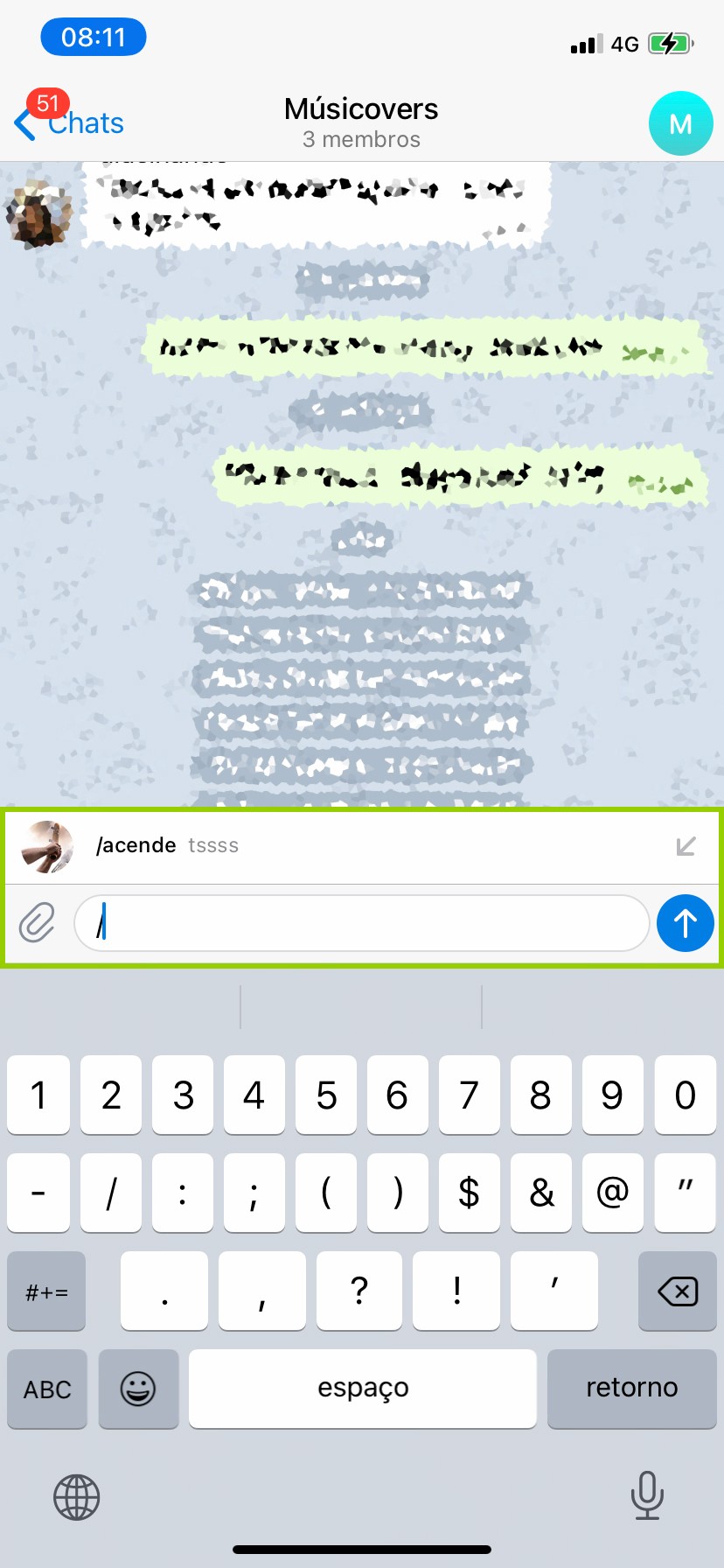
Task: Type the @ symbol key
Action: coord(612,1193)
